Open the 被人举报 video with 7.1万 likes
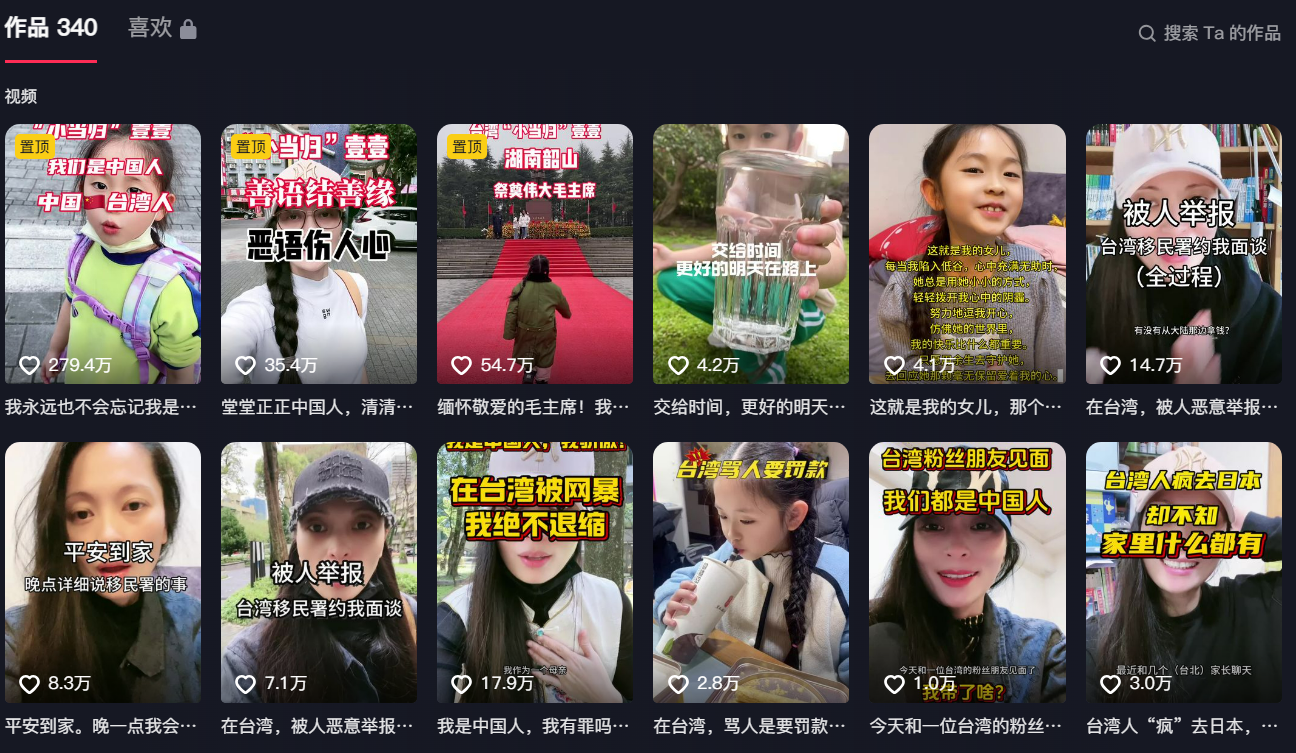 tap(319, 572)
